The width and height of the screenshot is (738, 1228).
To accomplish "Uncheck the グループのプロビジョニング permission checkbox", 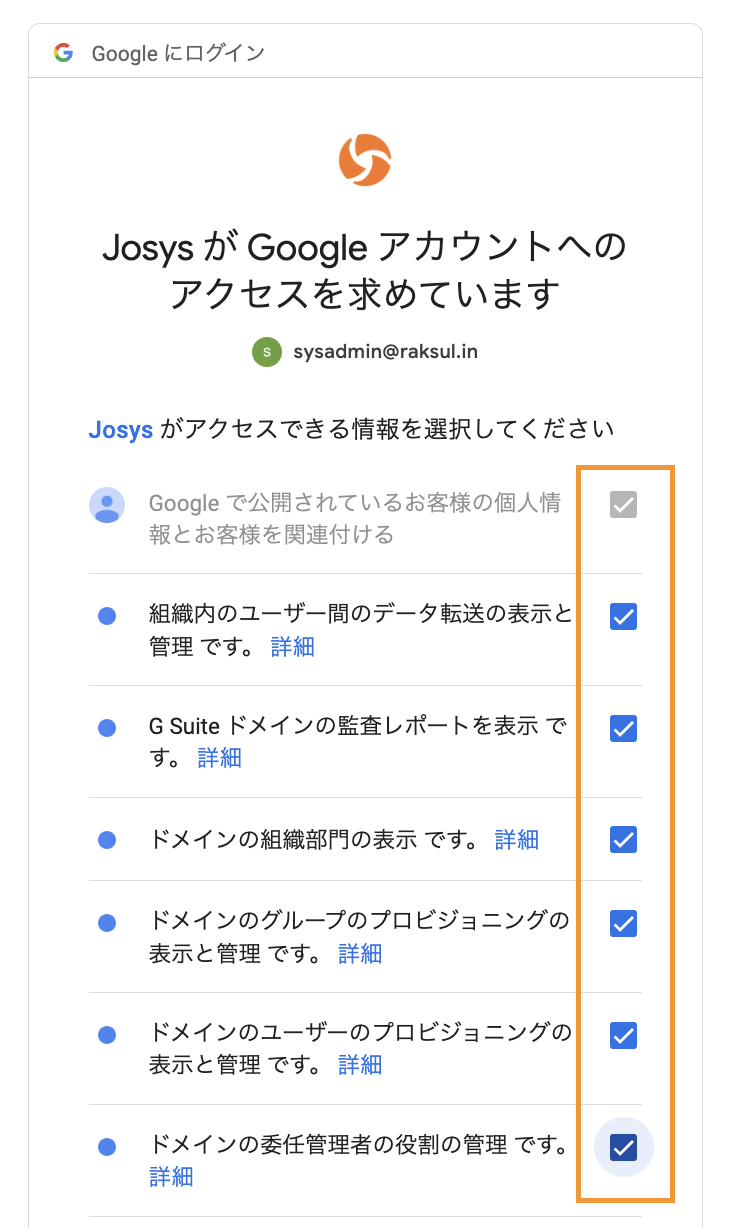I will [x=623, y=923].
